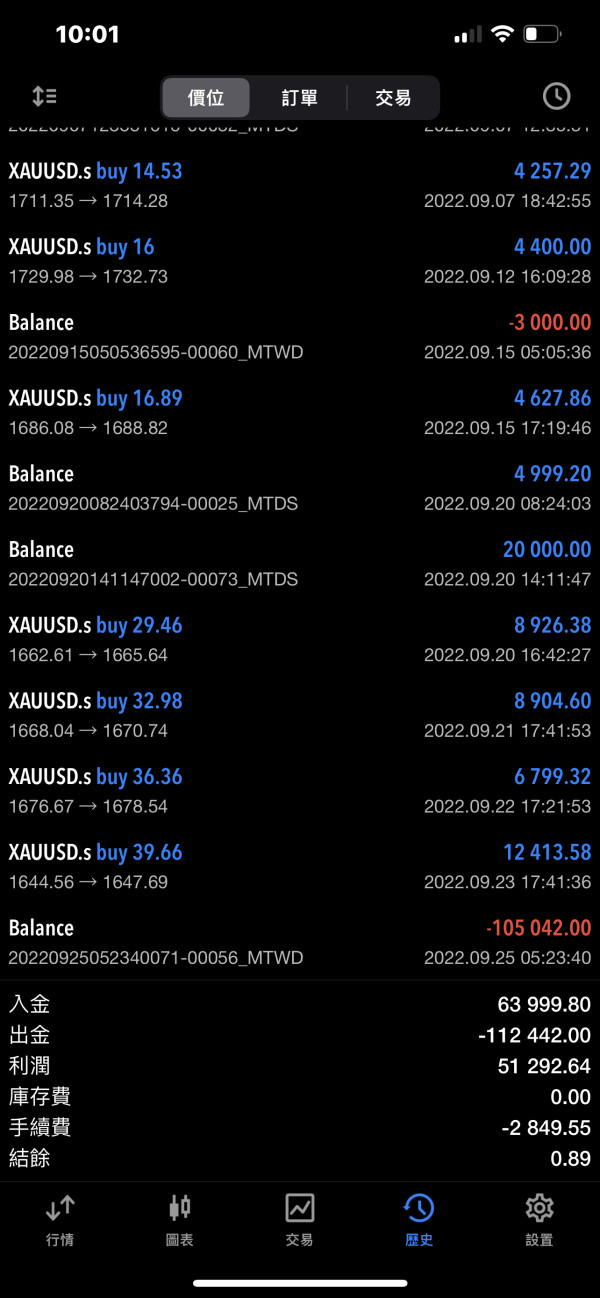This screenshot has height=1298, width=600.
Task: Select the 歷史 tab
Action: (x=419, y=1220)
